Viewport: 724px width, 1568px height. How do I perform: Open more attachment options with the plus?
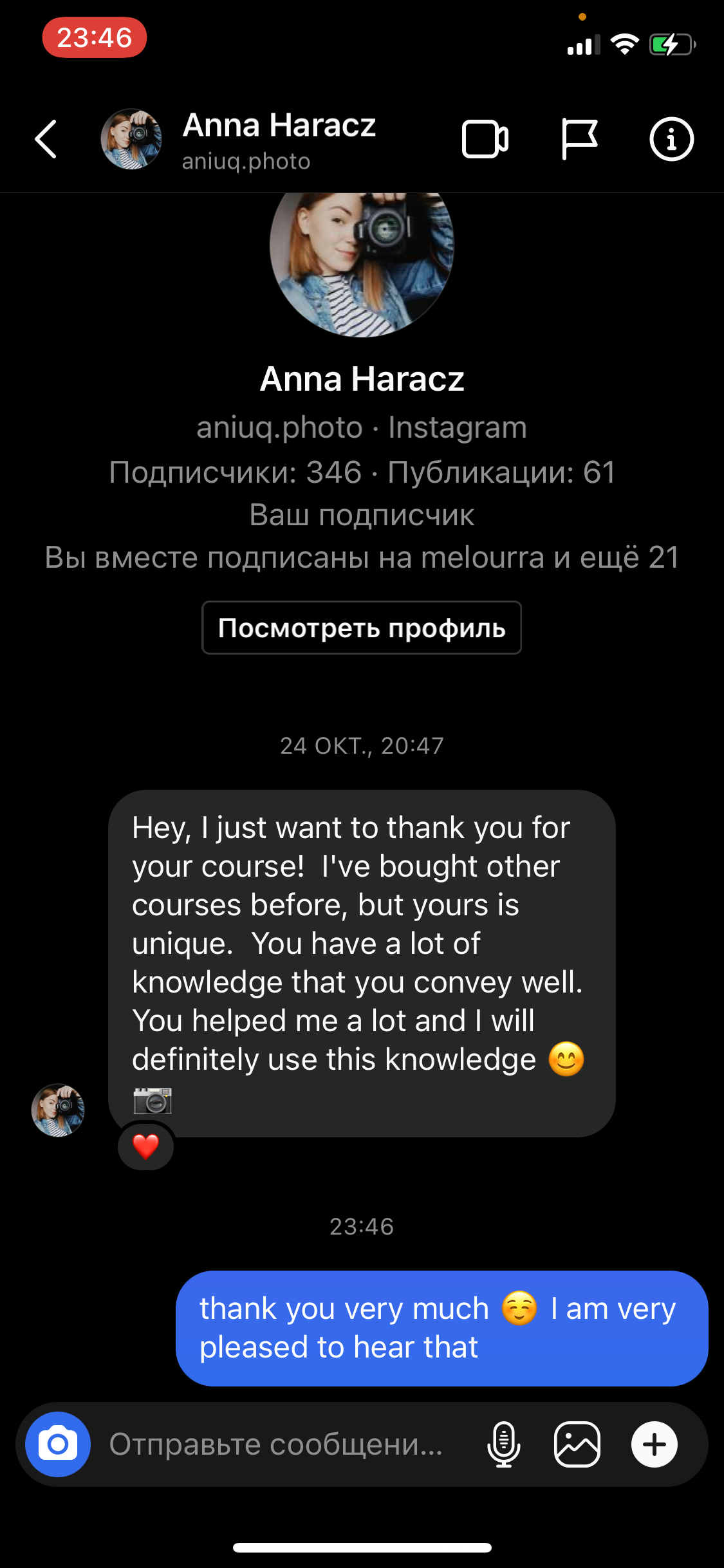654,1444
